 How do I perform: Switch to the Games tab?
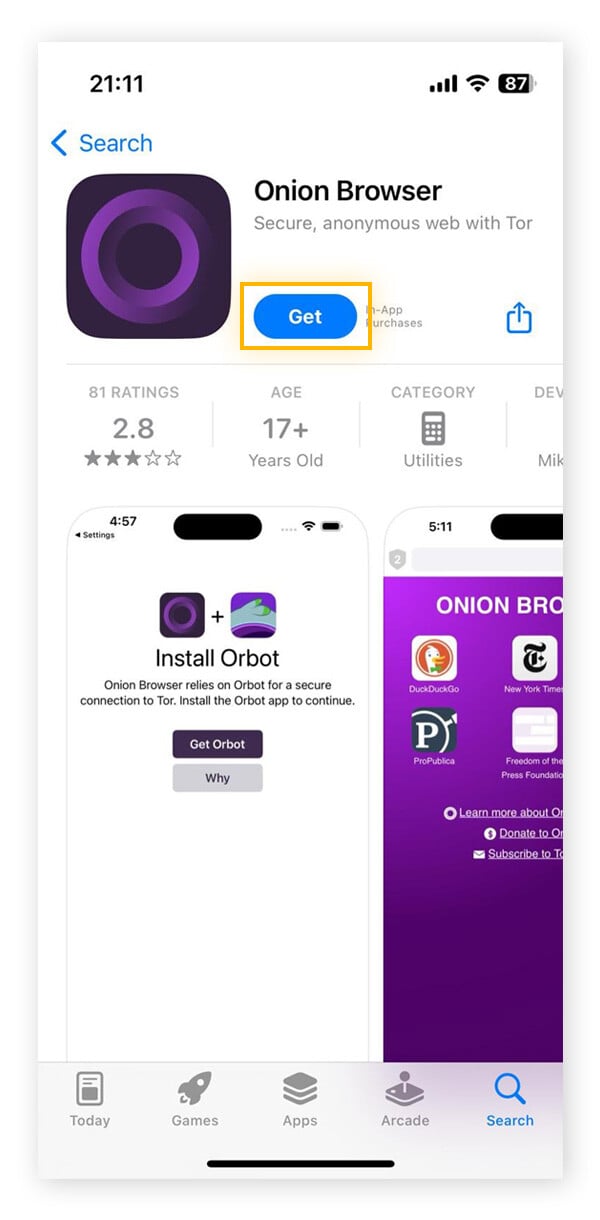(x=195, y=1098)
